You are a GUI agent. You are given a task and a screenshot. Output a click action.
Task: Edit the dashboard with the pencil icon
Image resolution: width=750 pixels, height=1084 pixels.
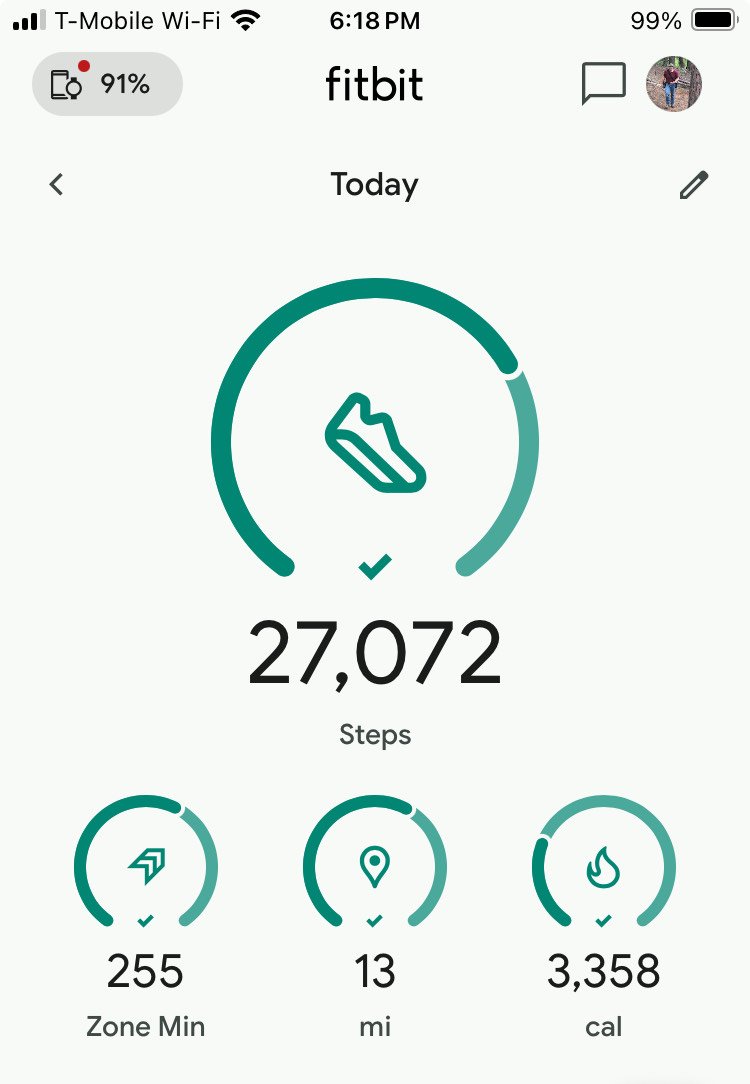pyautogui.click(x=693, y=185)
